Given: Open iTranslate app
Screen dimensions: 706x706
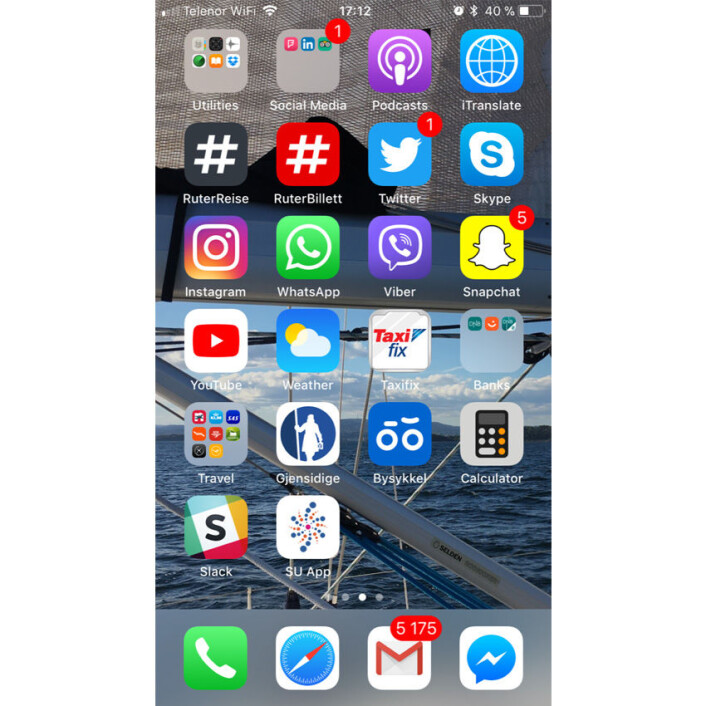Looking at the screenshot, I should pos(491,61).
